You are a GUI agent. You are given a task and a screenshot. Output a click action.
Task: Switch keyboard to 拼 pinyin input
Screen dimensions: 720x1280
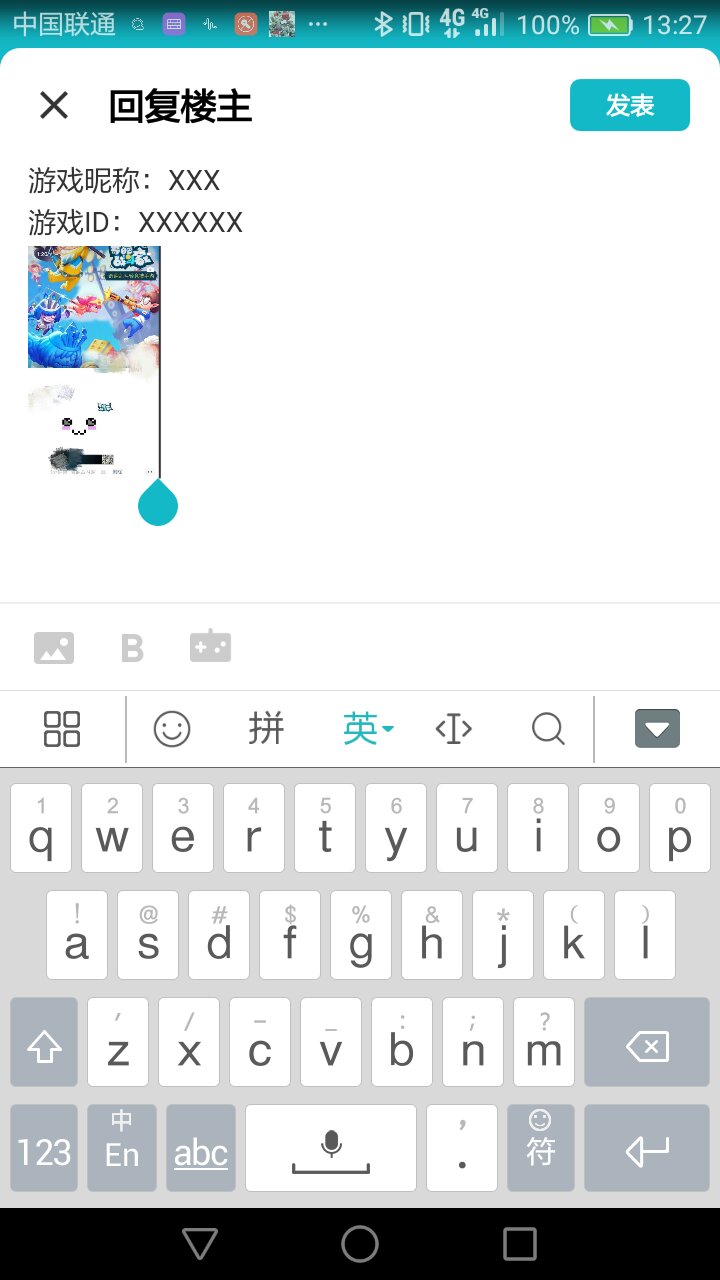[x=266, y=729]
